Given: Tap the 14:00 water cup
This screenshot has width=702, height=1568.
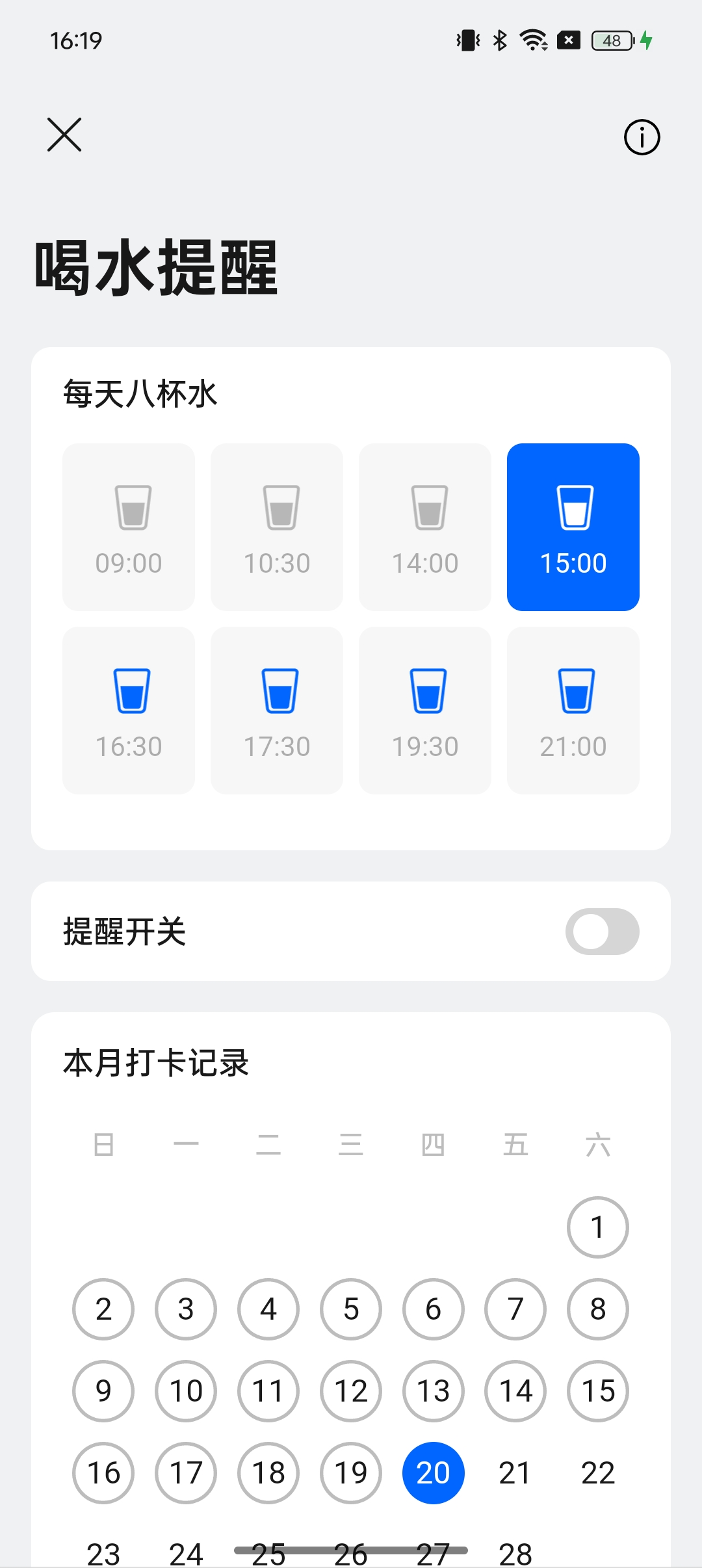Looking at the screenshot, I should tap(425, 527).
